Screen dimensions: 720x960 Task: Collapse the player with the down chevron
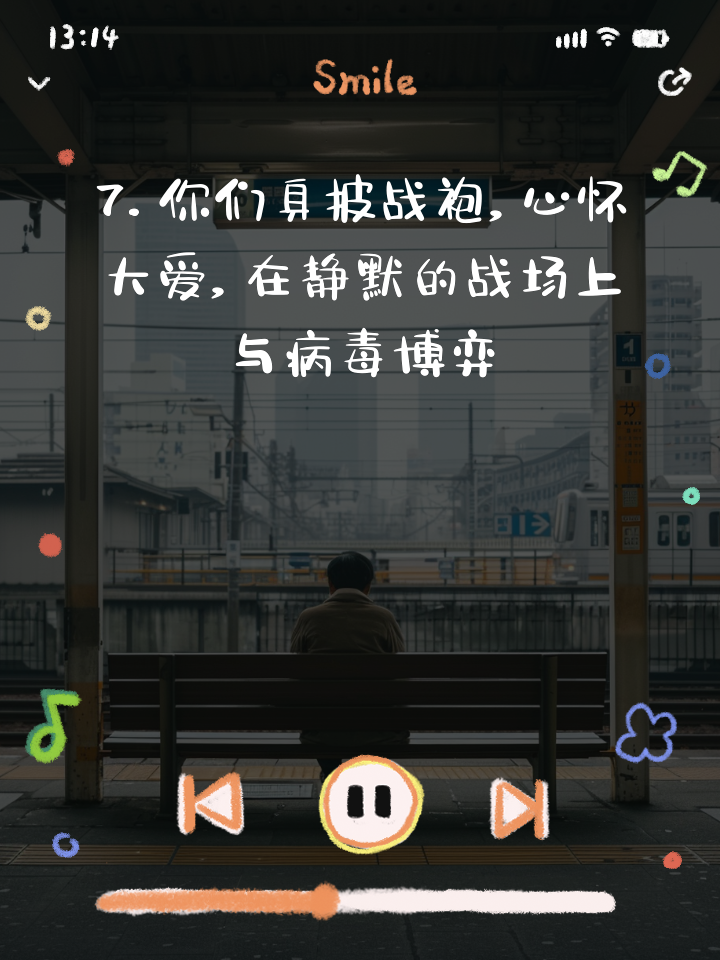[38, 82]
